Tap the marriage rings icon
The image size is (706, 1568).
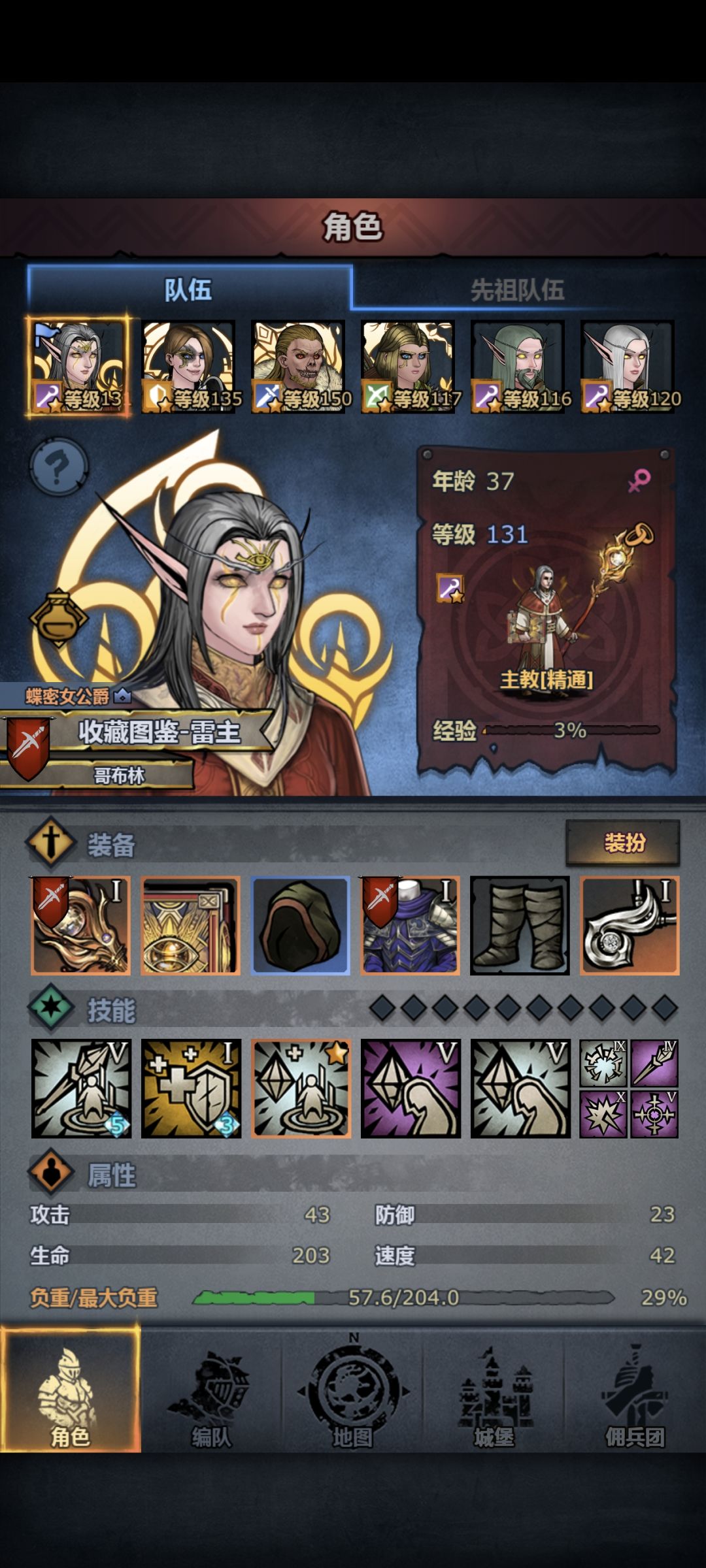638,536
